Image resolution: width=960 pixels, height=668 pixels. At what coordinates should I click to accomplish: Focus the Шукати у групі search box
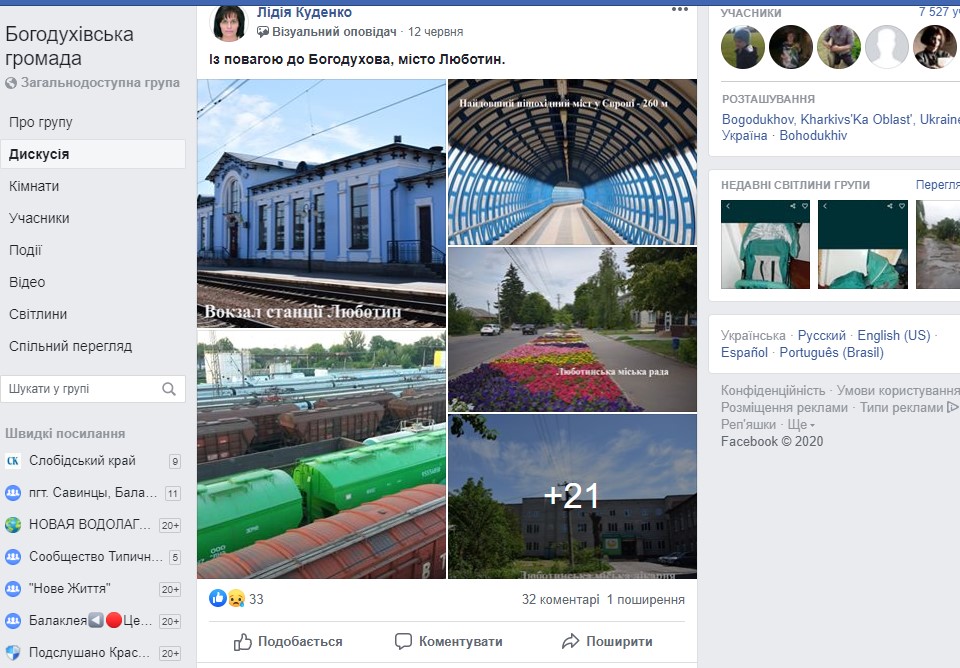(x=80, y=389)
